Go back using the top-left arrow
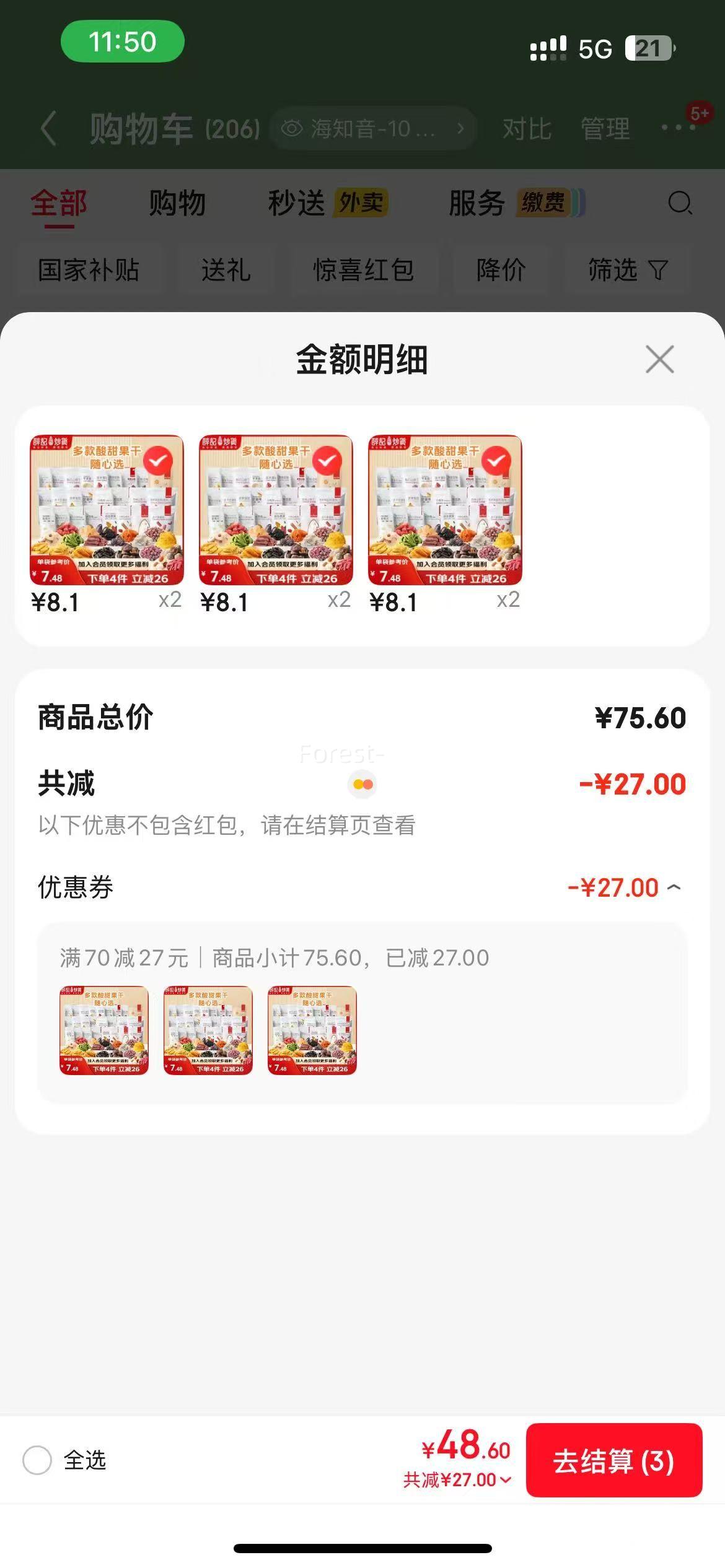 (x=48, y=129)
